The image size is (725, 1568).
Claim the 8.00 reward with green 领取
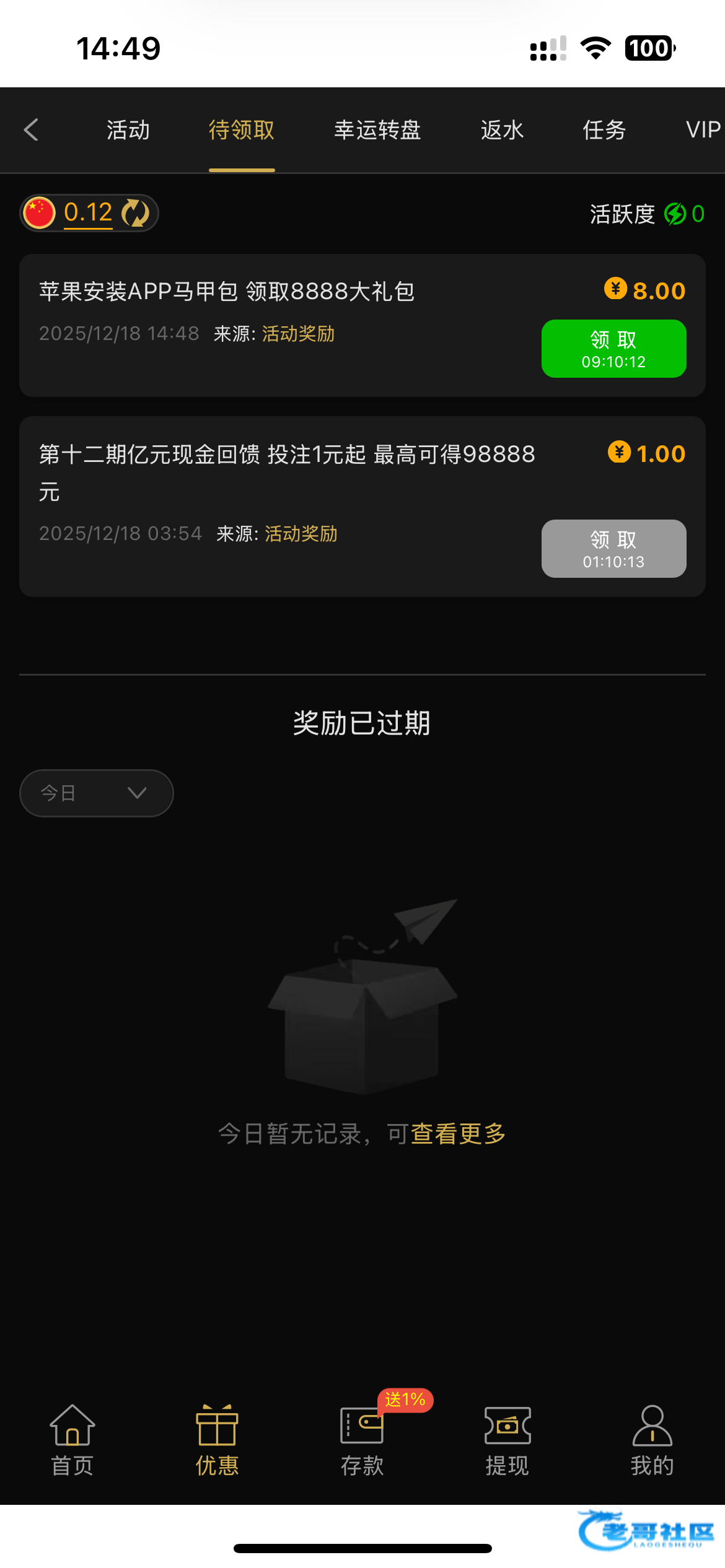click(x=613, y=349)
